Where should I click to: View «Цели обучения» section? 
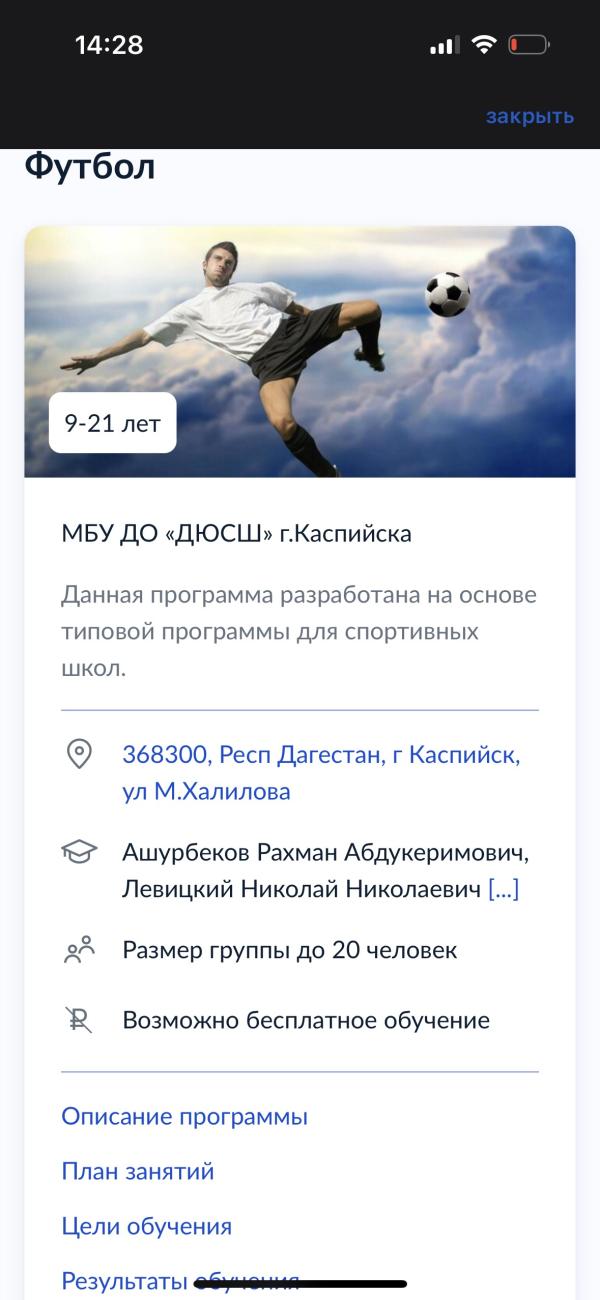point(146,1226)
